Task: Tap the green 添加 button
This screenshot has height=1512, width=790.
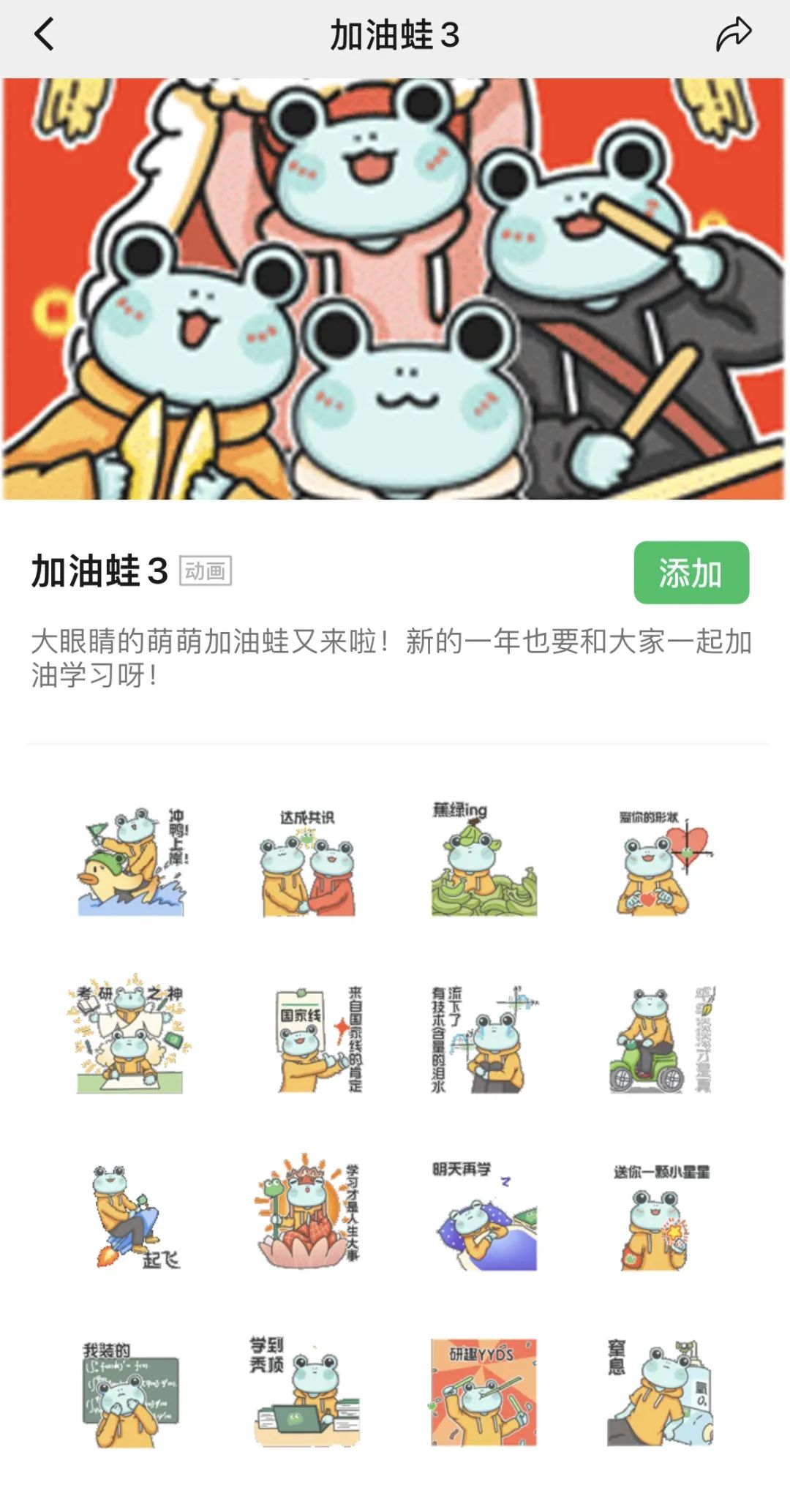Action: [691, 573]
